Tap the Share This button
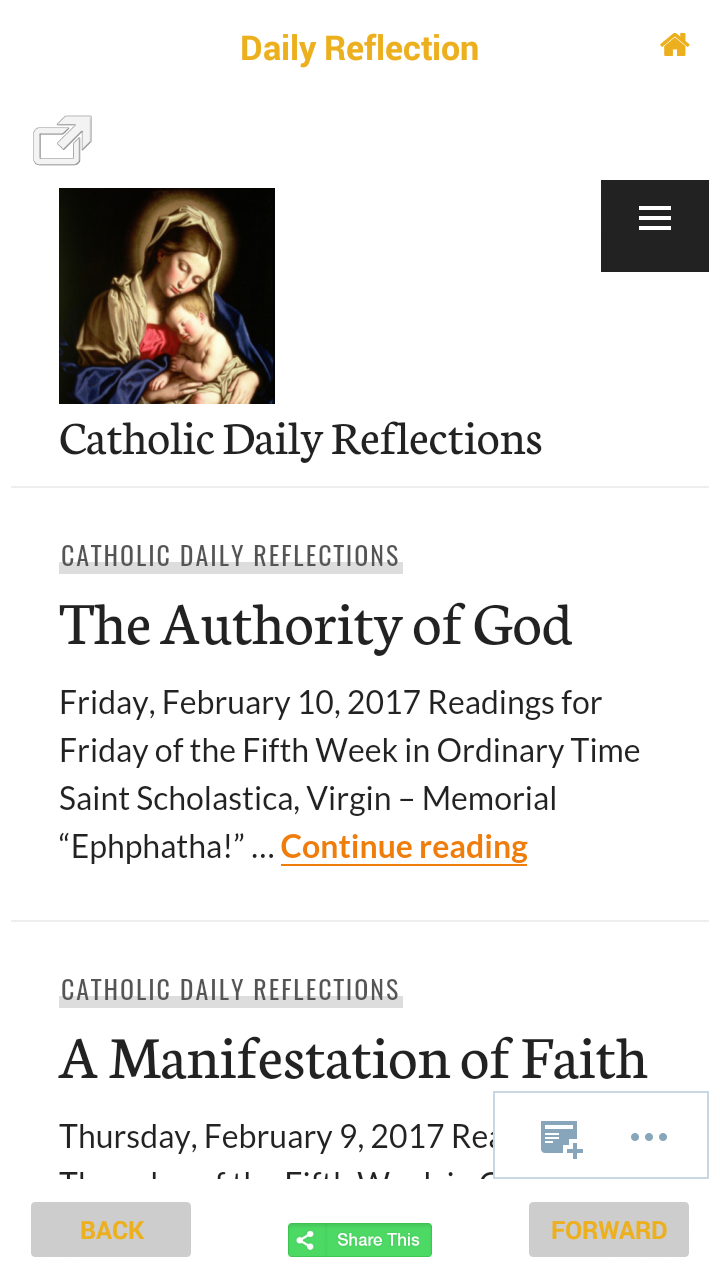Image resolution: width=720 pixels, height=1280 pixels. 360,1240
